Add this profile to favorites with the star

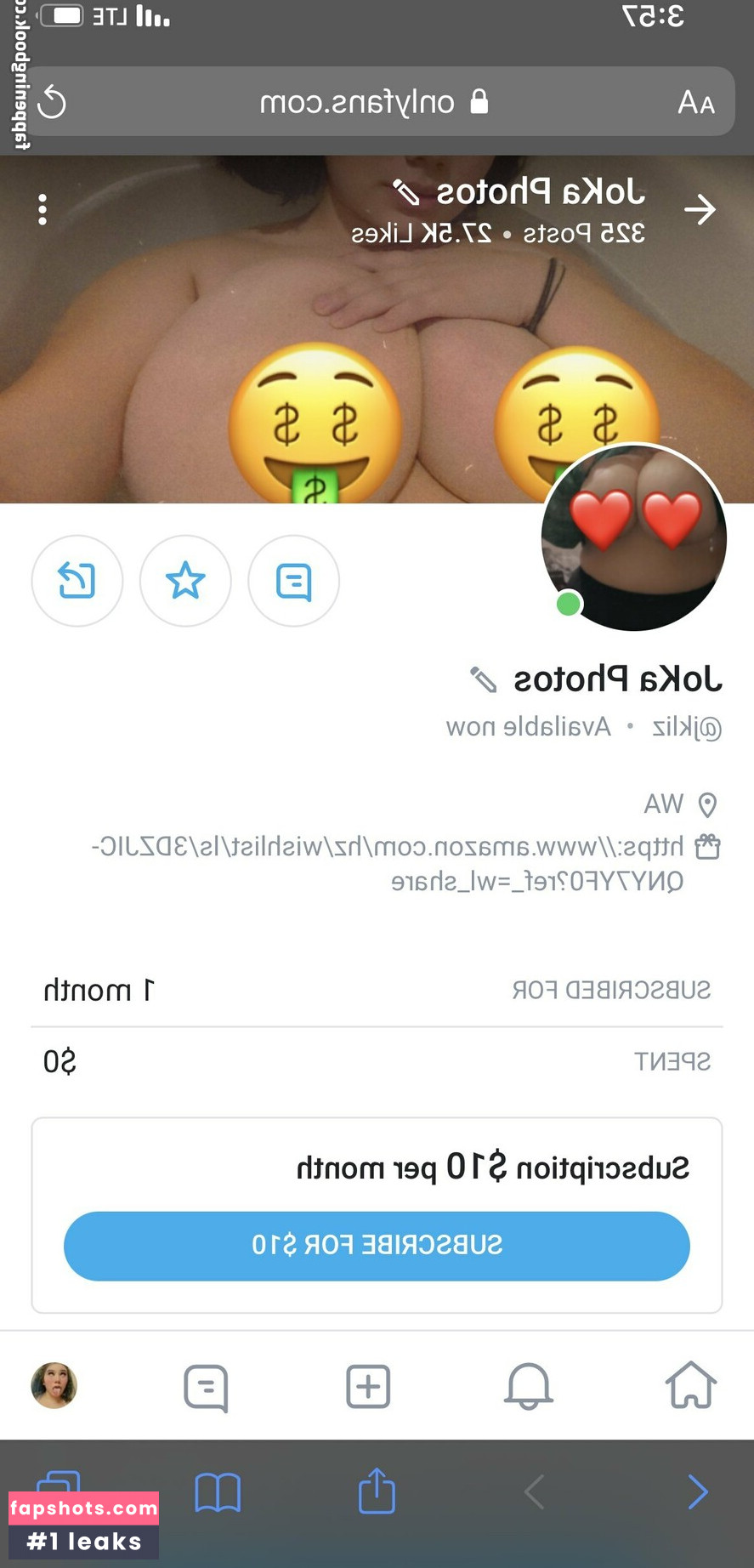(185, 581)
